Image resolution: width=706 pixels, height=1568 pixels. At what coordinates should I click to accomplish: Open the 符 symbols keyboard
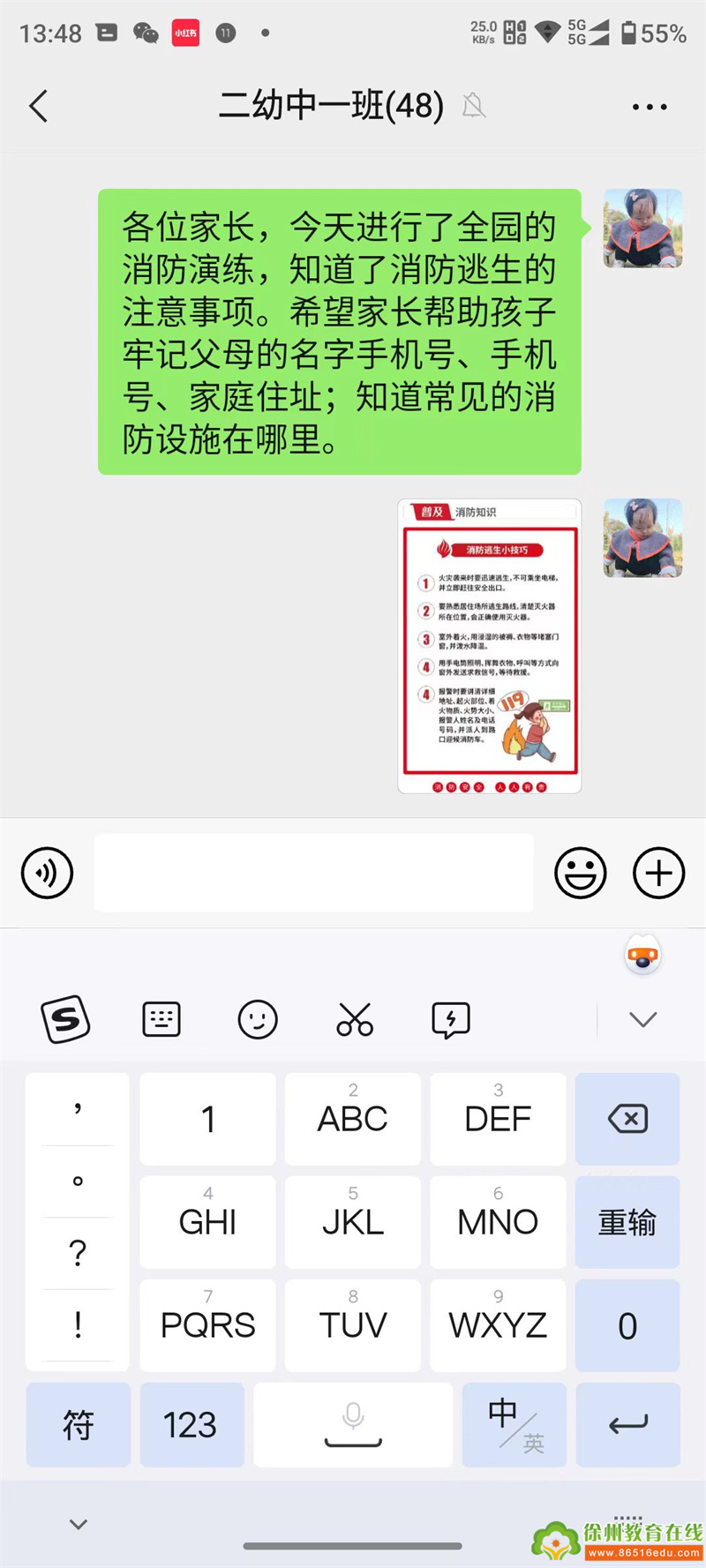click(78, 1424)
